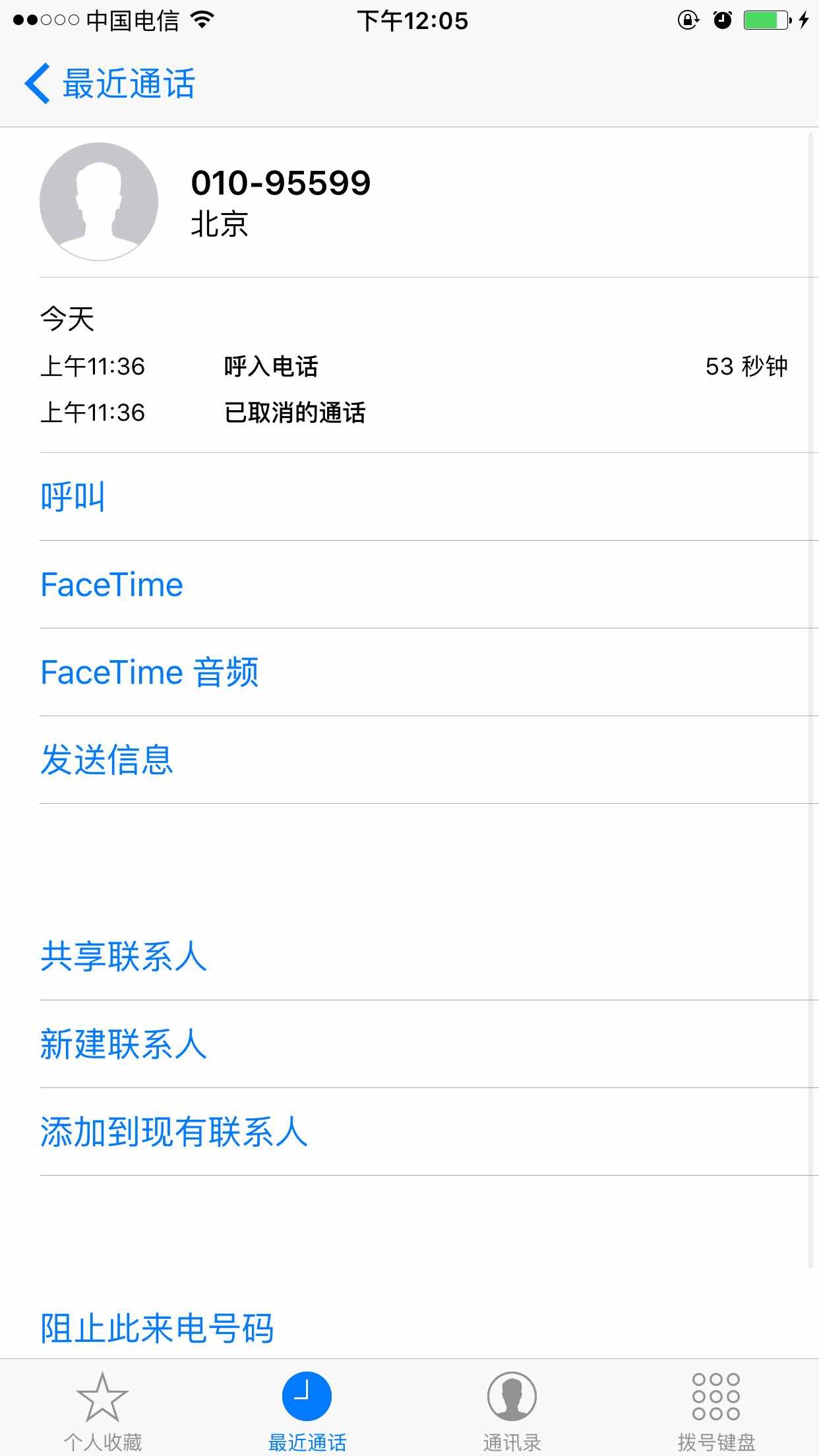Viewport: 819px width, 1456px height.
Task: Choose 添加到现有联系人
Action: coord(174,1132)
